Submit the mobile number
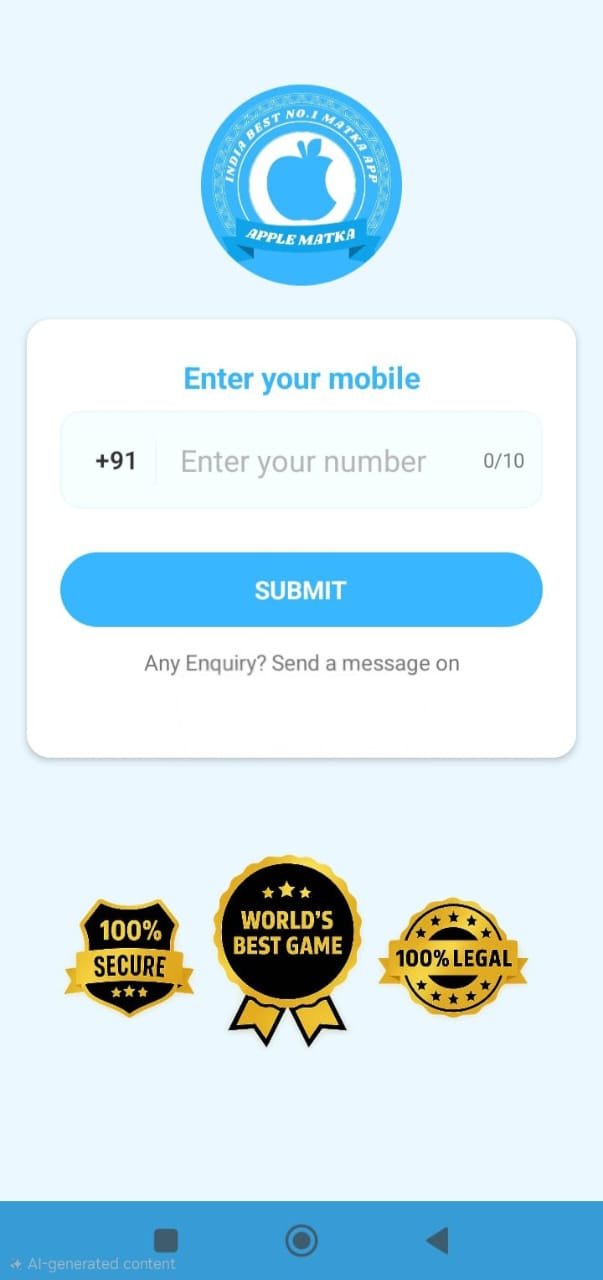This screenshot has width=603, height=1280. click(x=301, y=590)
